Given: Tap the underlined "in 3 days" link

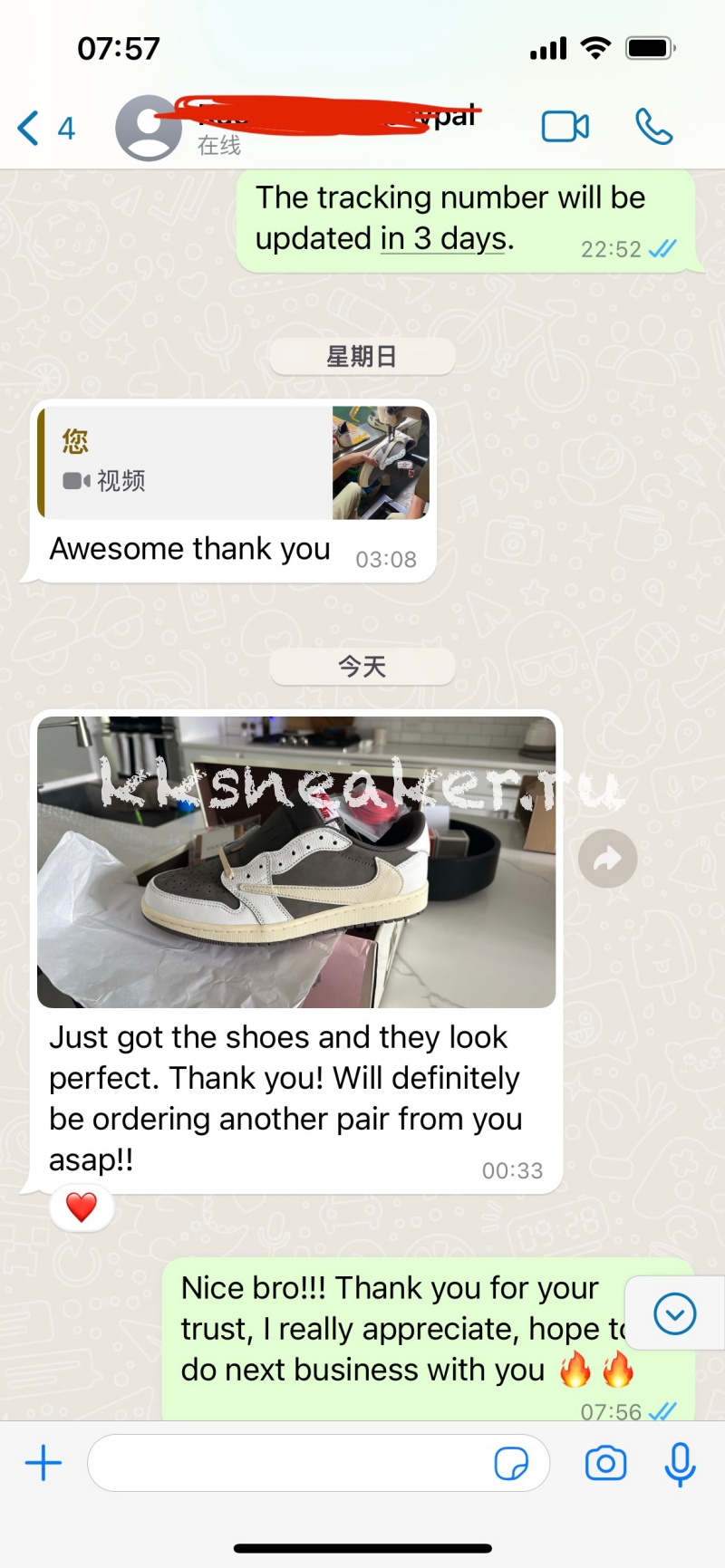Looking at the screenshot, I should [x=441, y=239].
